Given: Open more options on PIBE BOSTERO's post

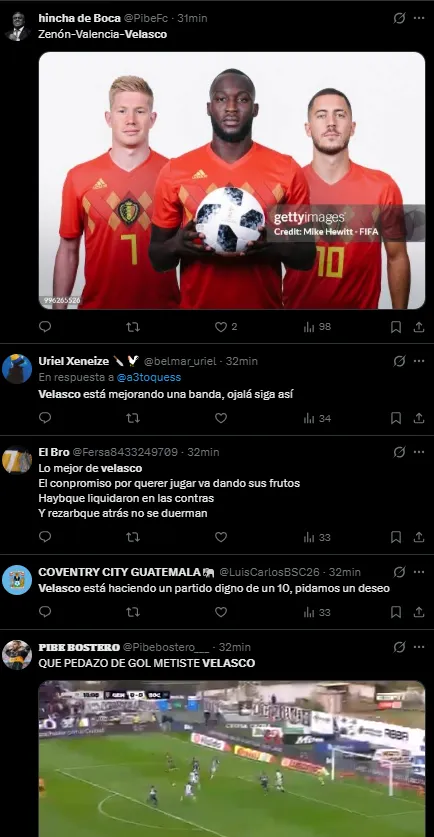Looking at the screenshot, I should tap(419, 647).
